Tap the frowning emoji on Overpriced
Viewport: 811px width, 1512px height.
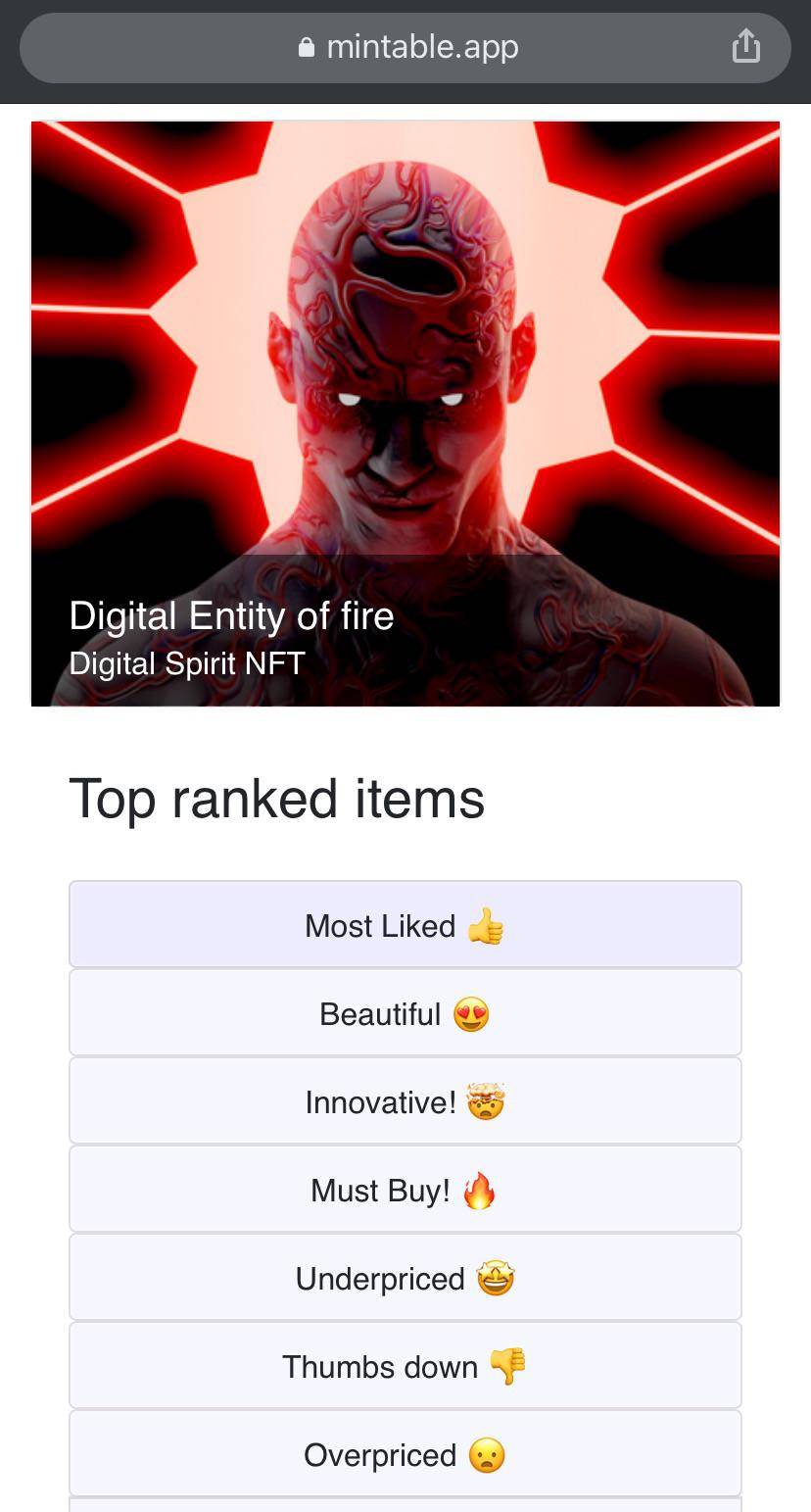487,1454
